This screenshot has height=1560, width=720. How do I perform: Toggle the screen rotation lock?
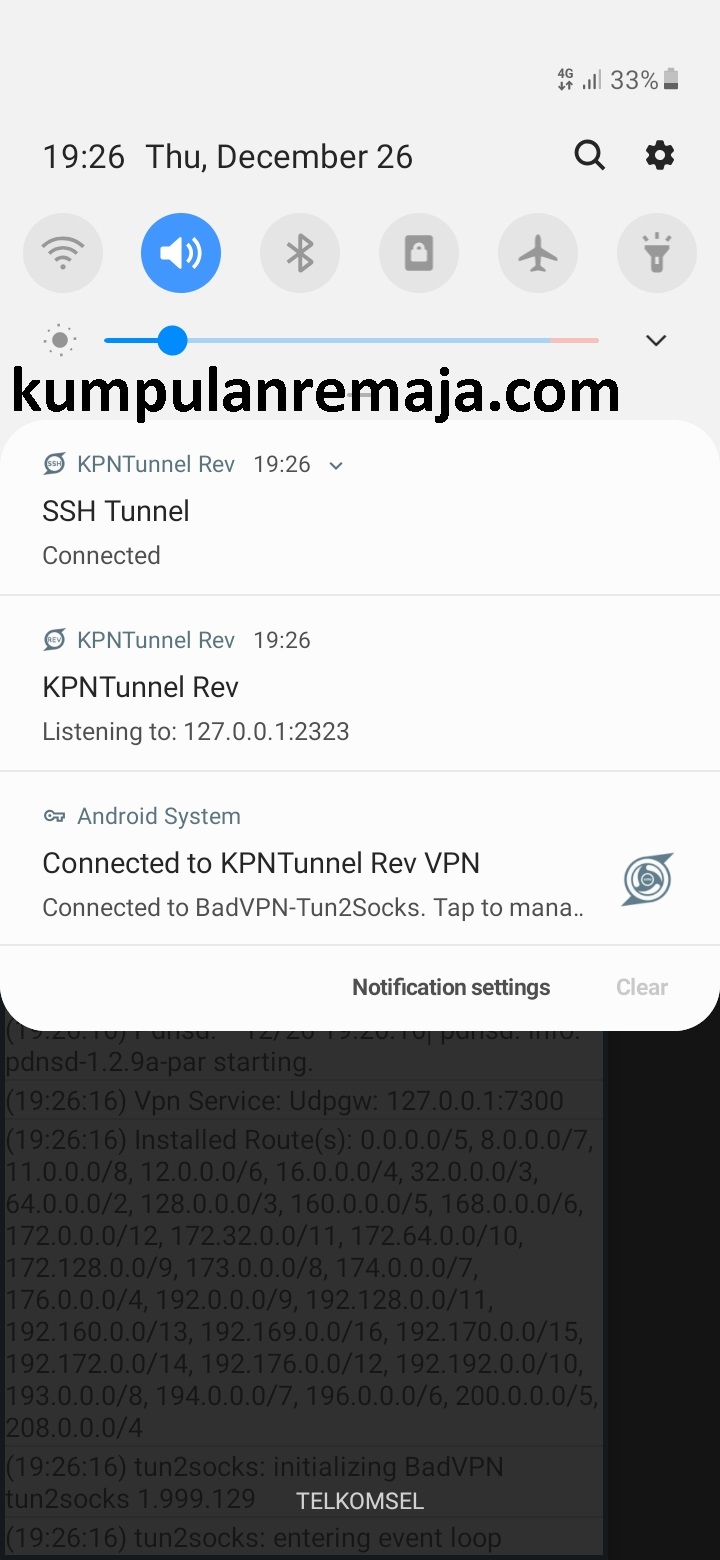[419, 253]
